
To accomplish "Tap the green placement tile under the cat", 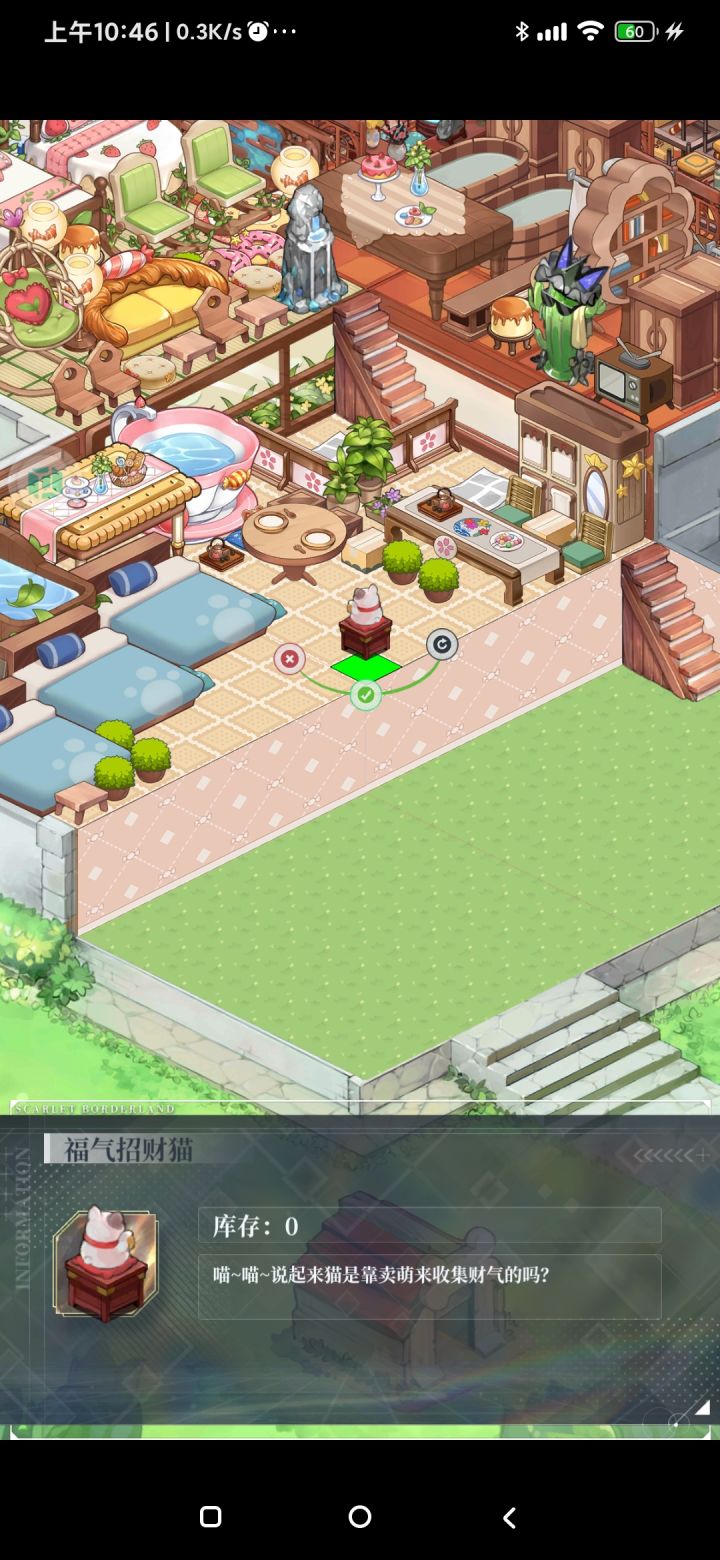I will pos(368,665).
